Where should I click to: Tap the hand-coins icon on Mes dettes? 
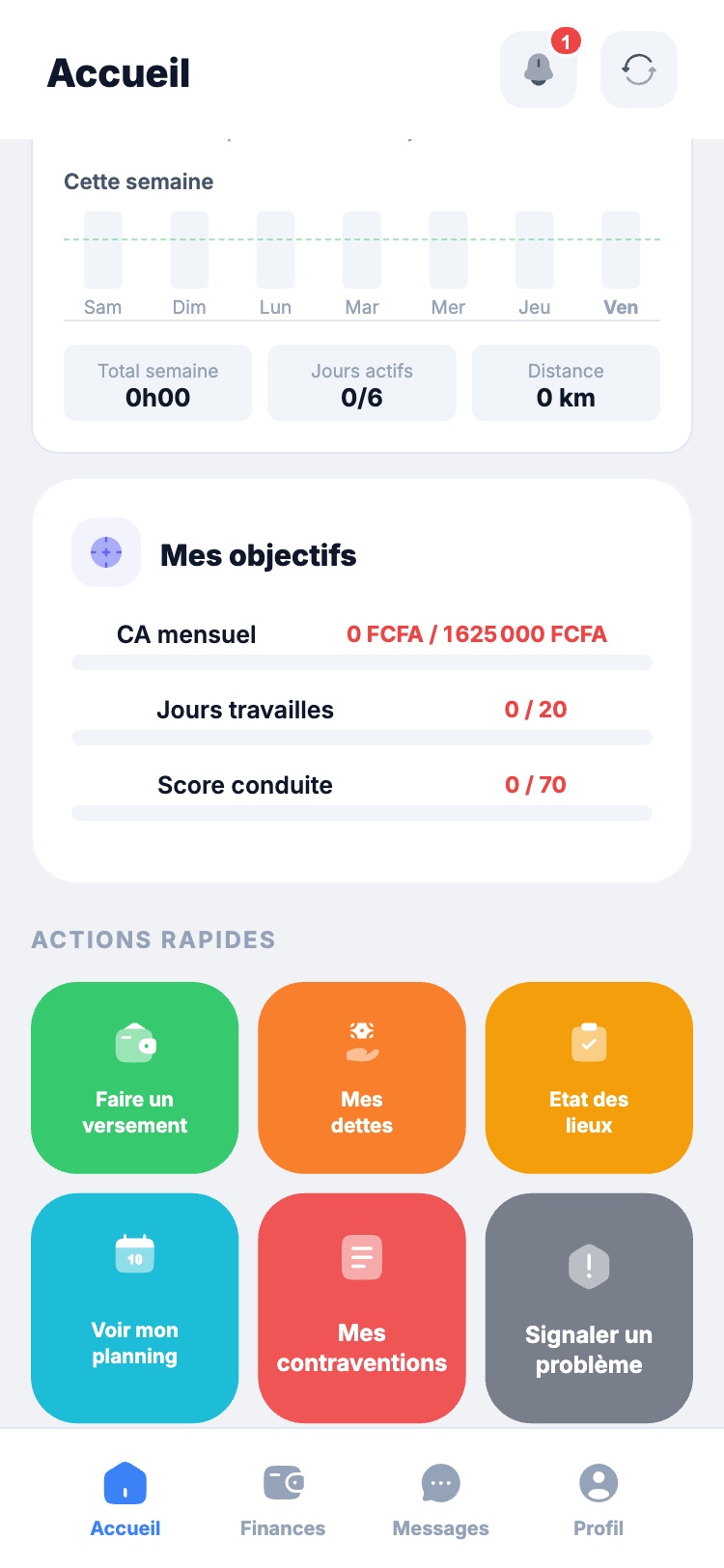tap(361, 1042)
